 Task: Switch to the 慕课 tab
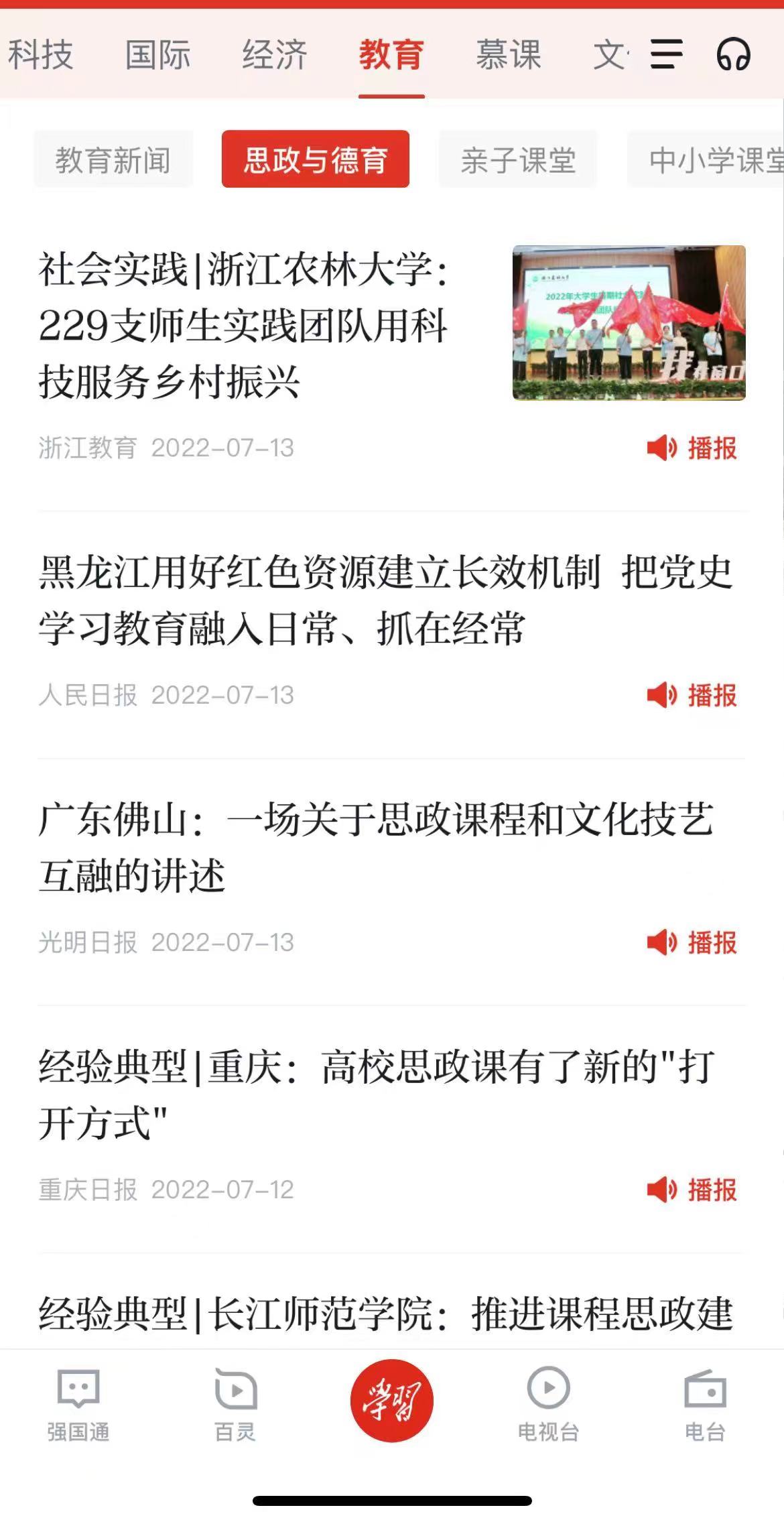click(x=508, y=54)
